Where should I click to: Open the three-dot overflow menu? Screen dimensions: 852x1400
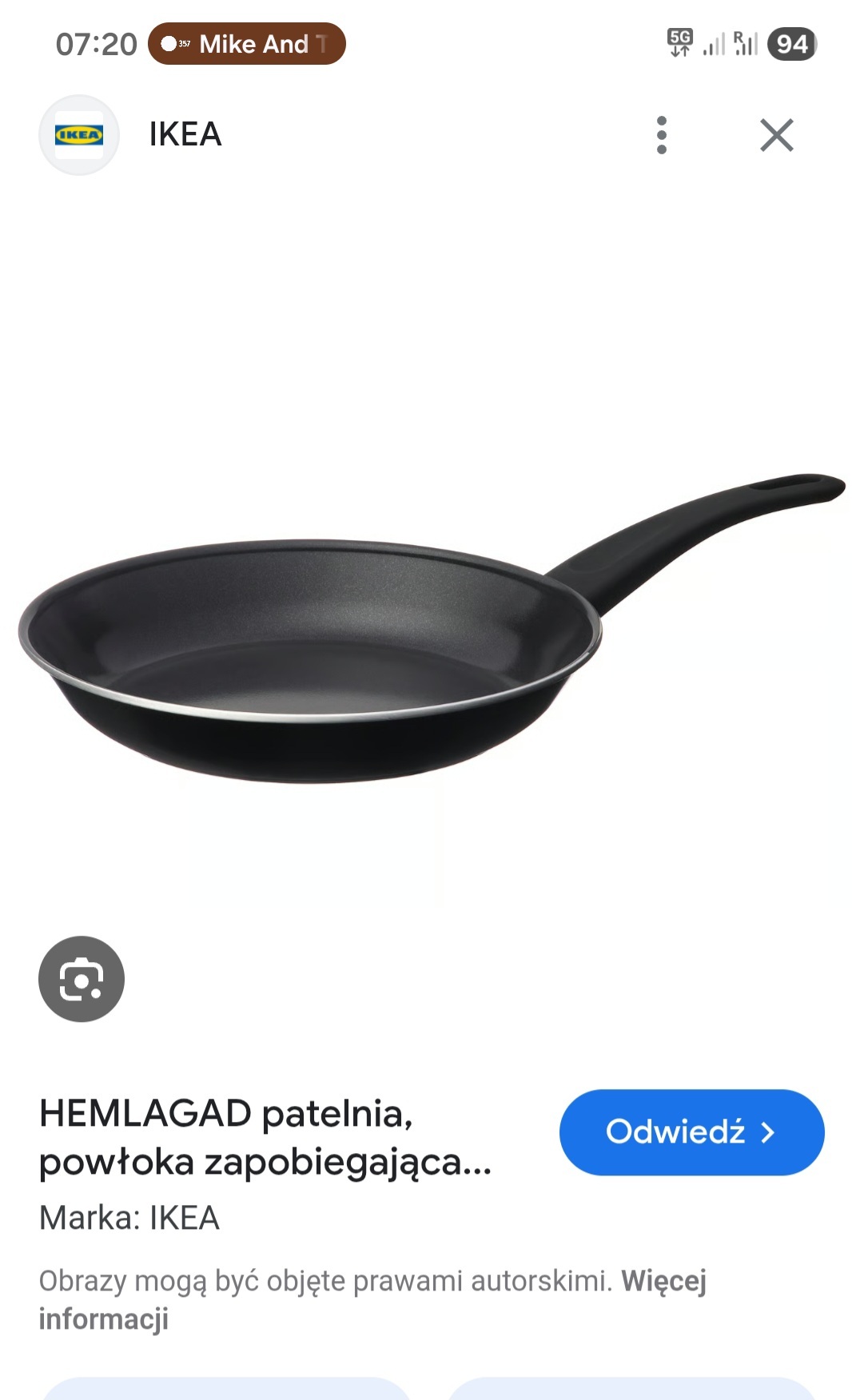(x=661, y=135)
